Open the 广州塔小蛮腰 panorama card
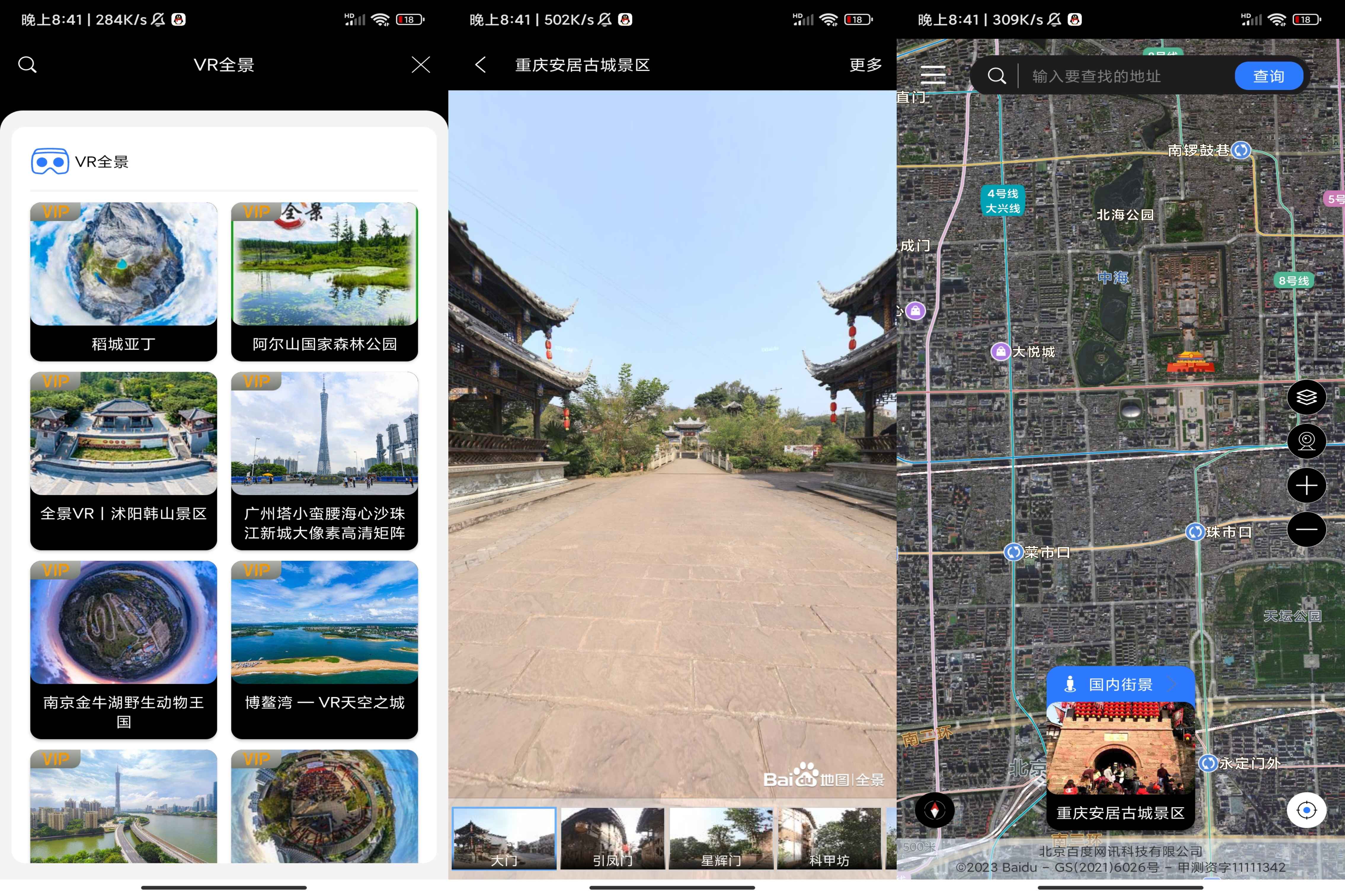1345x896 pixels. 324,460
